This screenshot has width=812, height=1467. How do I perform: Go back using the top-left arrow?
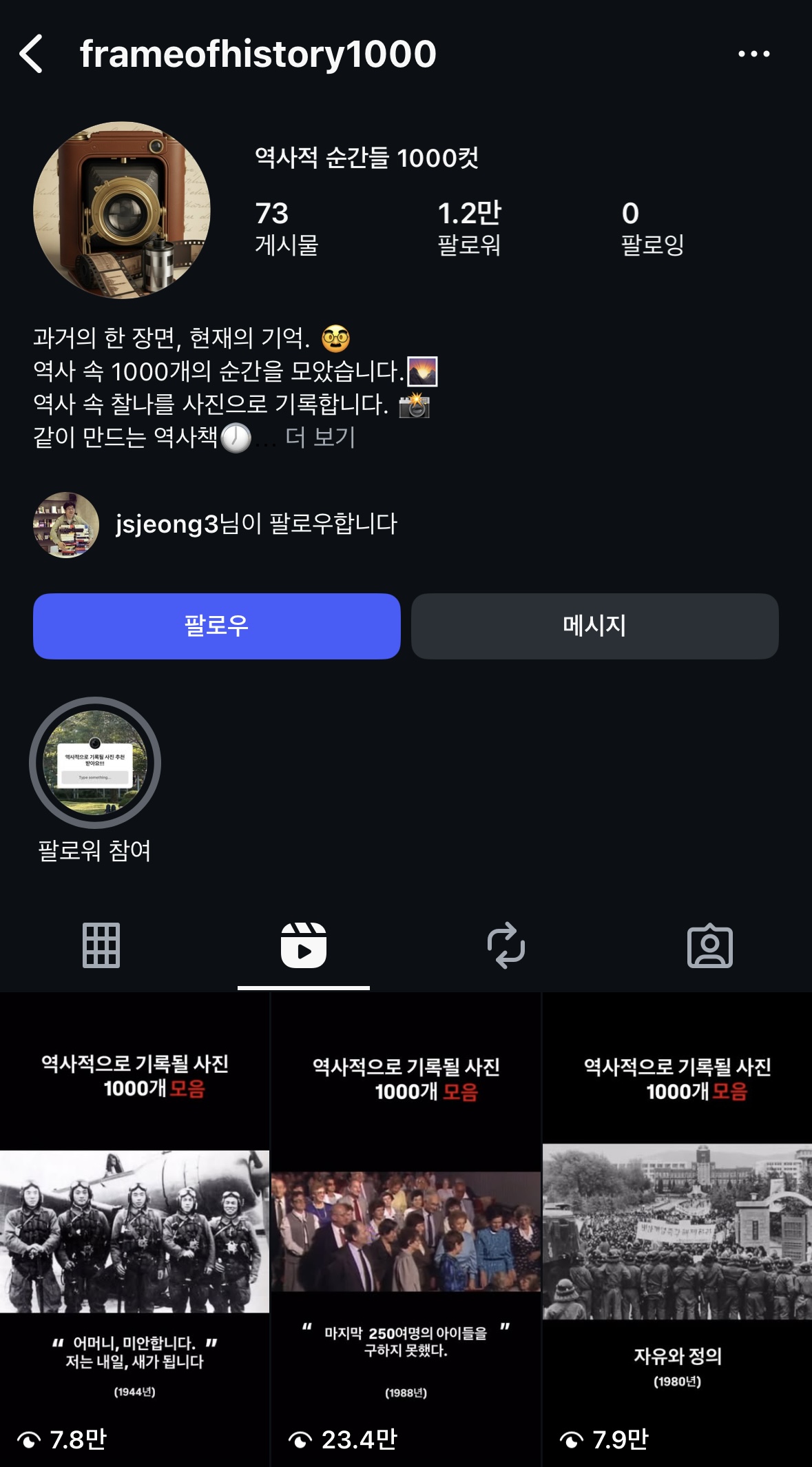32,54
